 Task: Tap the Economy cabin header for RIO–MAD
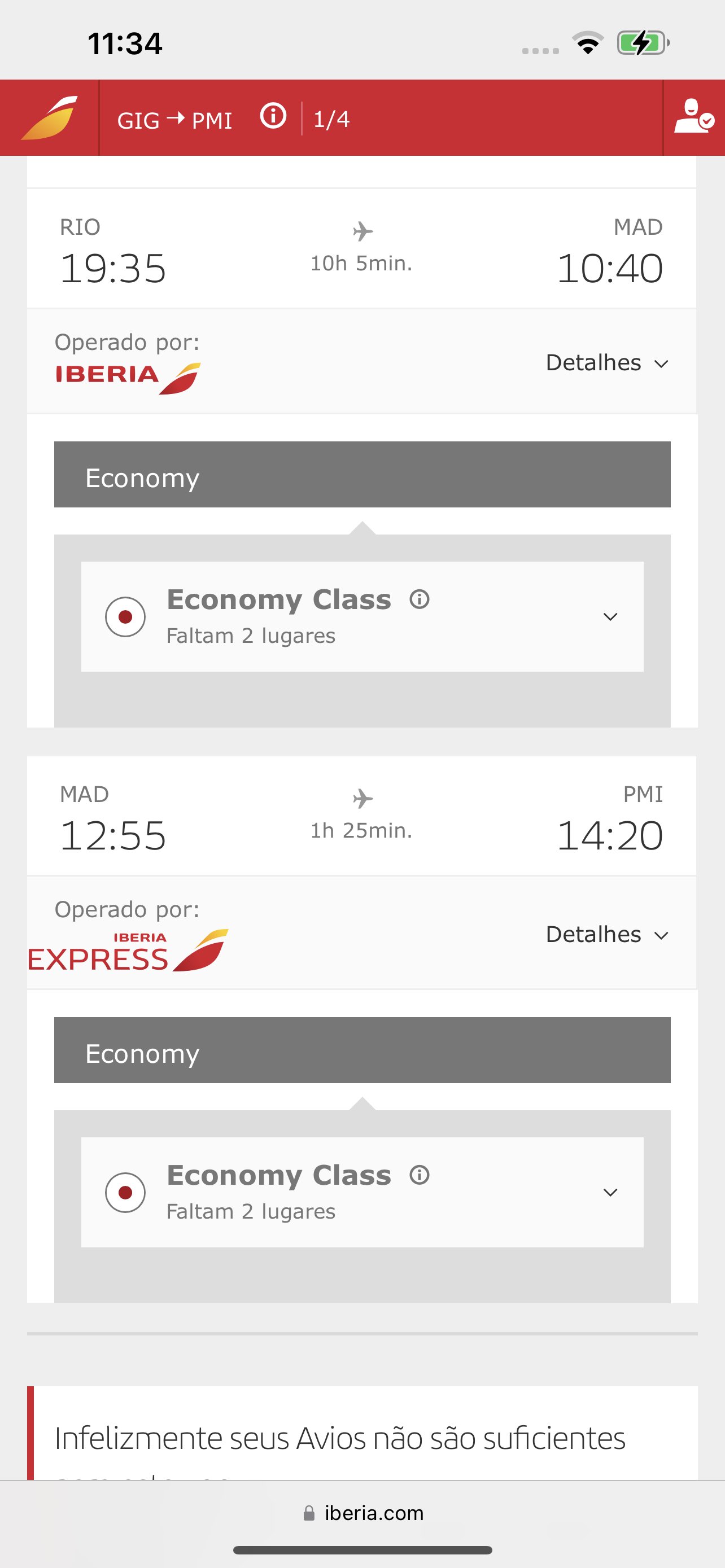pos(362,475)
